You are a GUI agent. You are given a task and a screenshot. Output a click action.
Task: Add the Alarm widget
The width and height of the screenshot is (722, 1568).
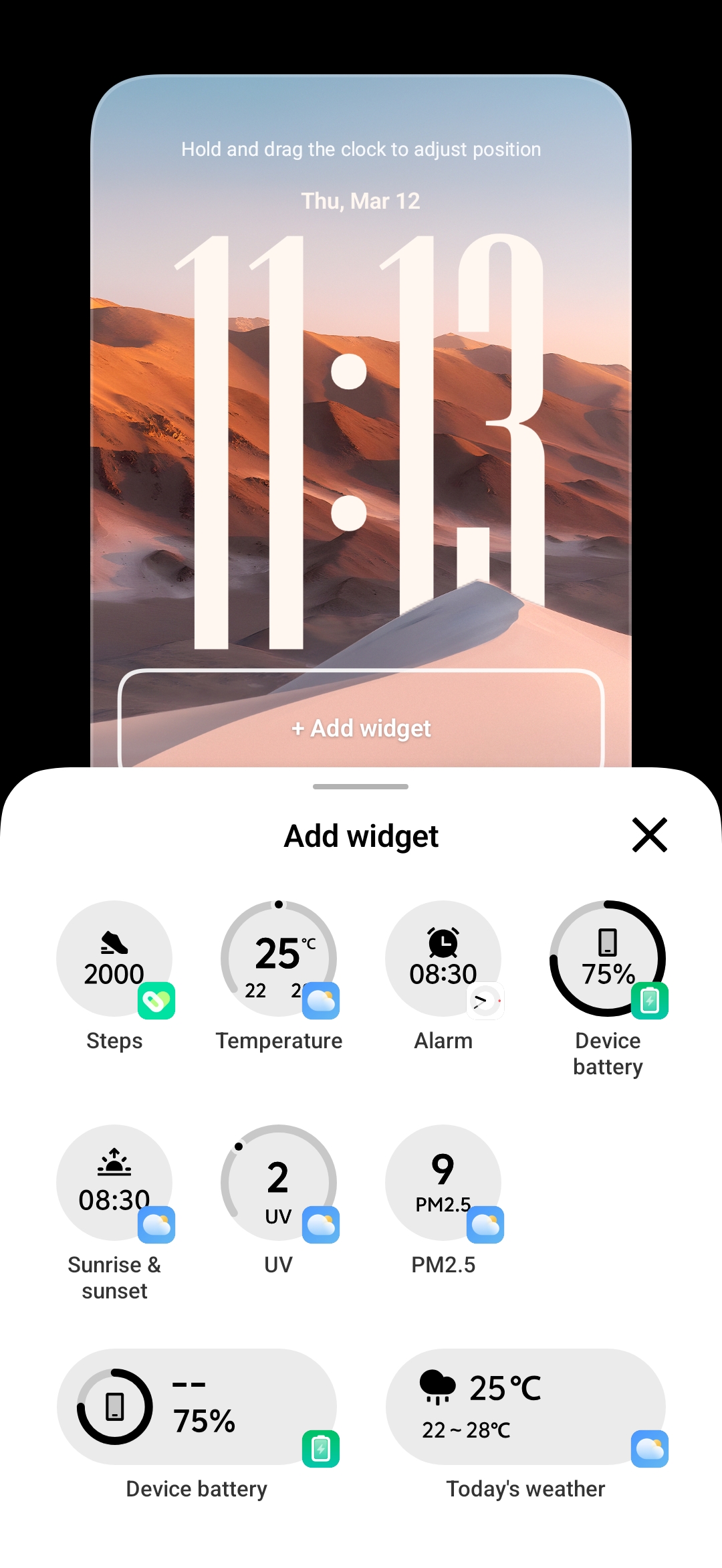[x=443, y=959]
